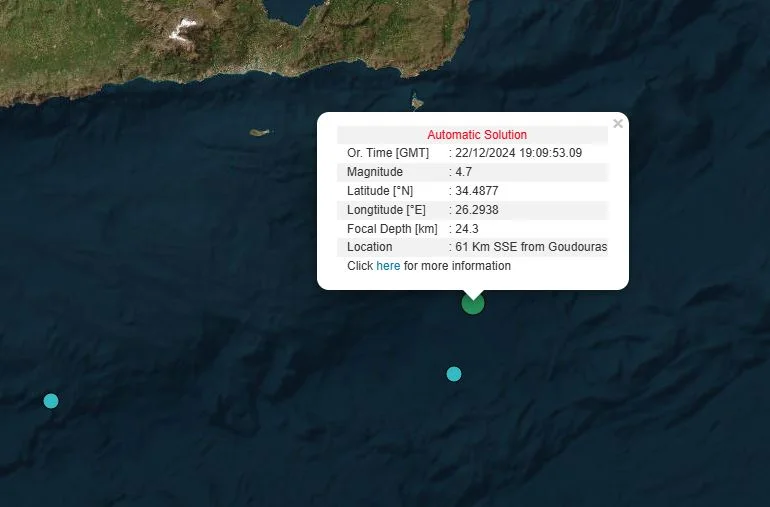The width and height of the screenshot is (770, 507).
Task: Select the cyan earthquake marker below the green one
Action: tap(454, 374)
